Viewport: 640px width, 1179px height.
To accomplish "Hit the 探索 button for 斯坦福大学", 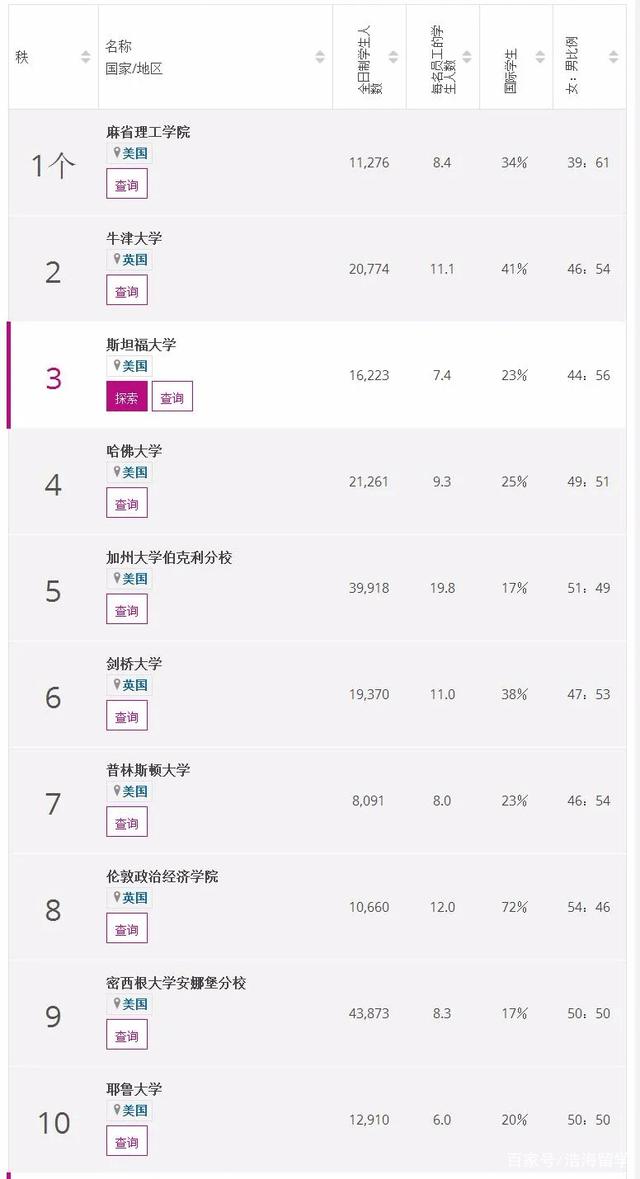I will [127, 397].
